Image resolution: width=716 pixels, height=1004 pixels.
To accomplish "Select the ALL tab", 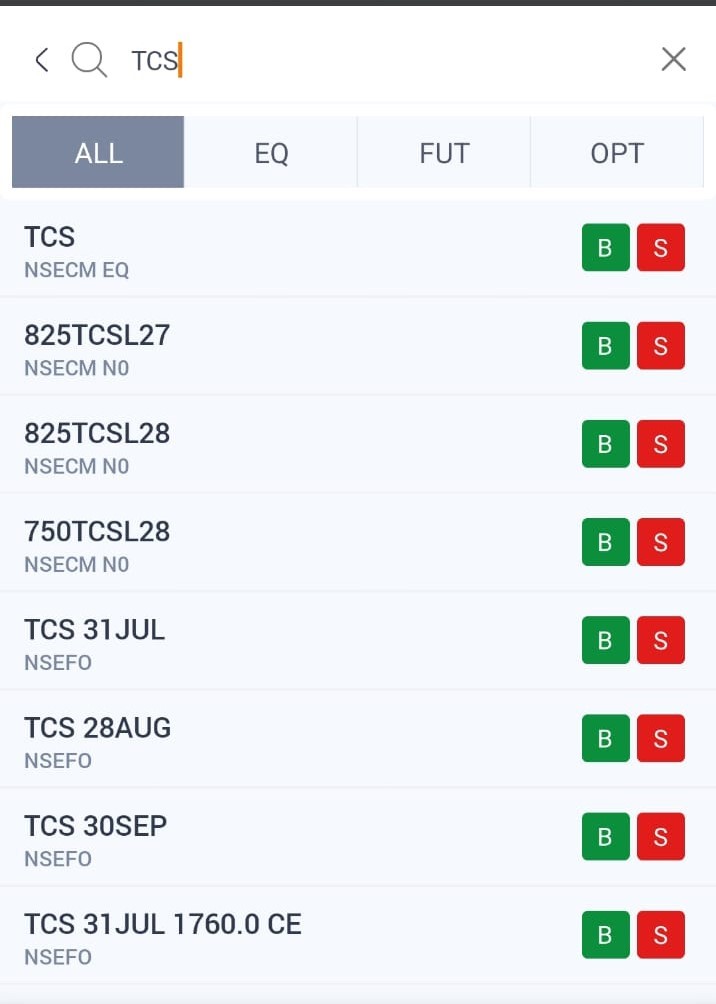I will [x=98, y=153].
